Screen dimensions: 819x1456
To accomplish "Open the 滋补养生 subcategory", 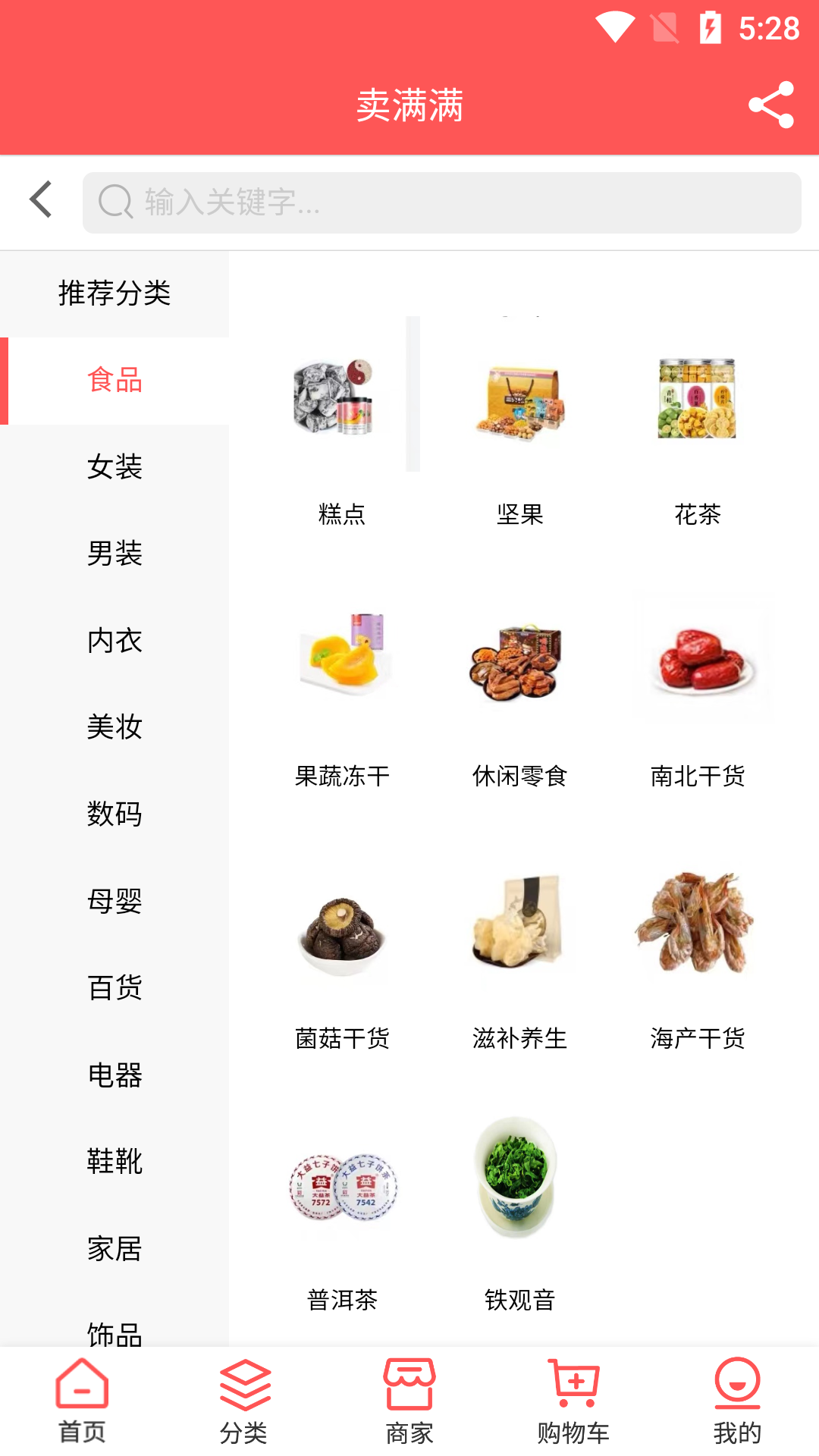I will pos(519,960).
